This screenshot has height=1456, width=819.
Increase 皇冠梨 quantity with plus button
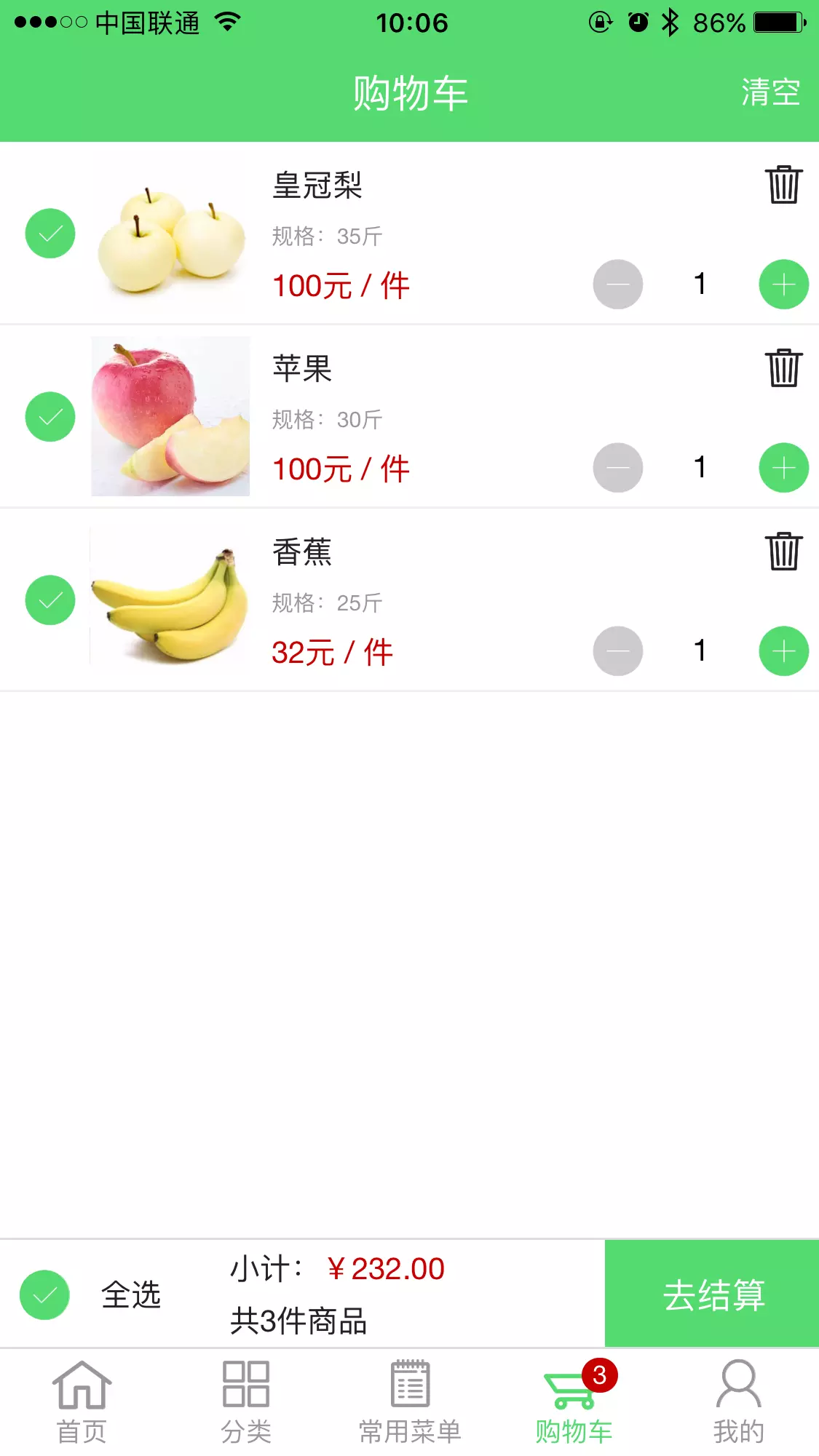pos(783,285)
